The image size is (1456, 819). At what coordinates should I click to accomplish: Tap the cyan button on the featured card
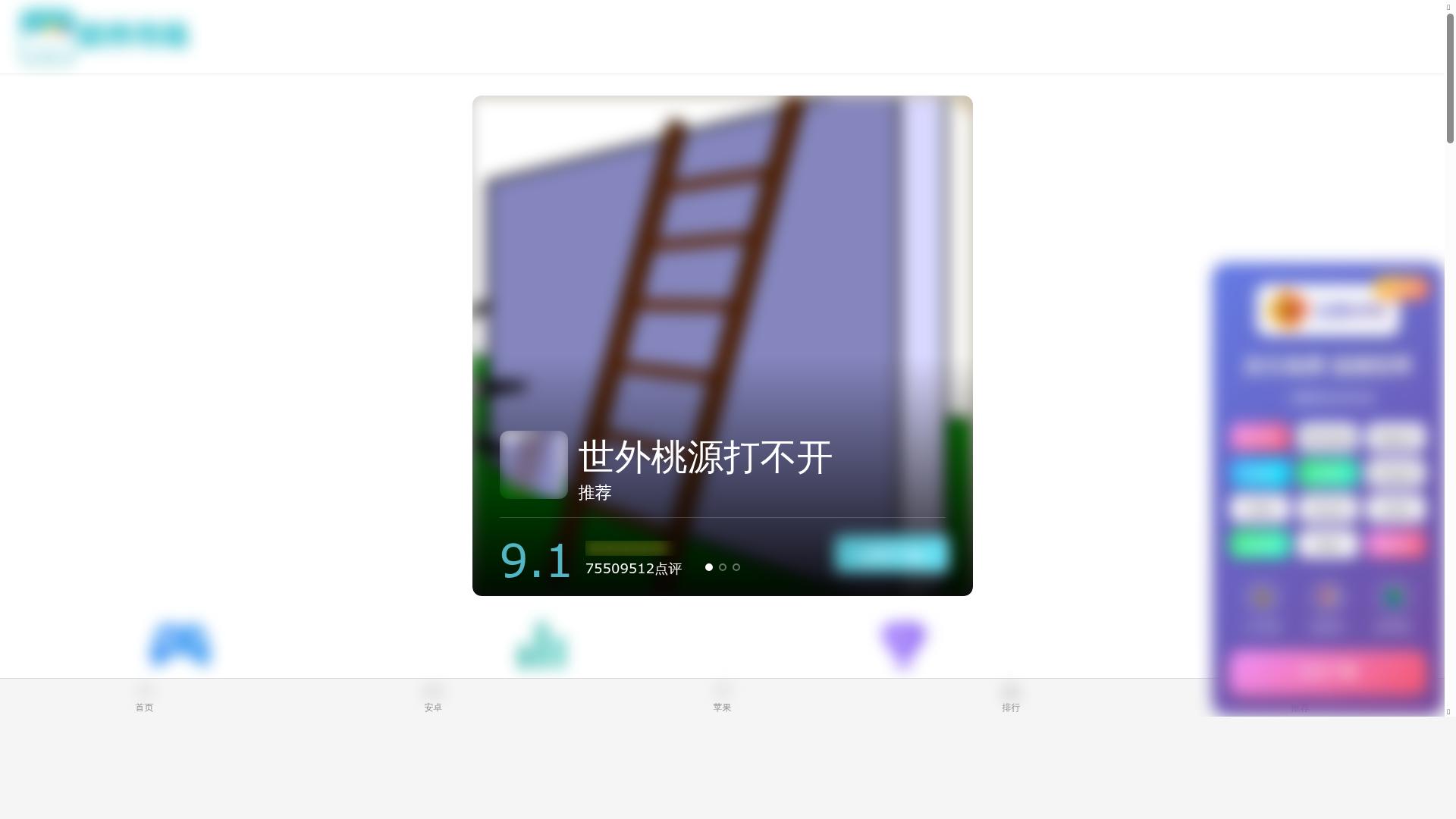(891, 554)
